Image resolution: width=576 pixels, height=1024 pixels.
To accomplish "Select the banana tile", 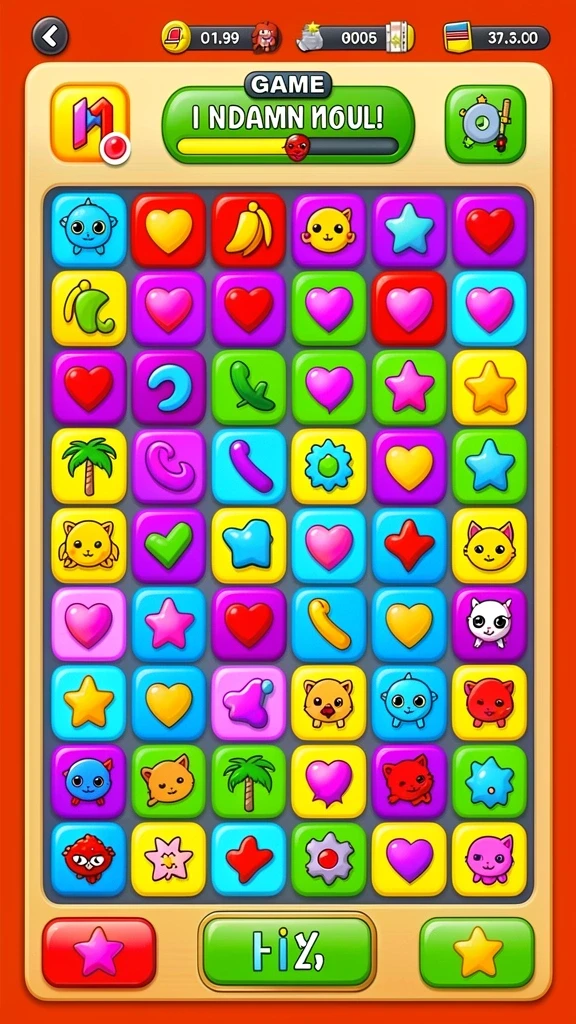I will pyautogui.click(x=249, y=230).
